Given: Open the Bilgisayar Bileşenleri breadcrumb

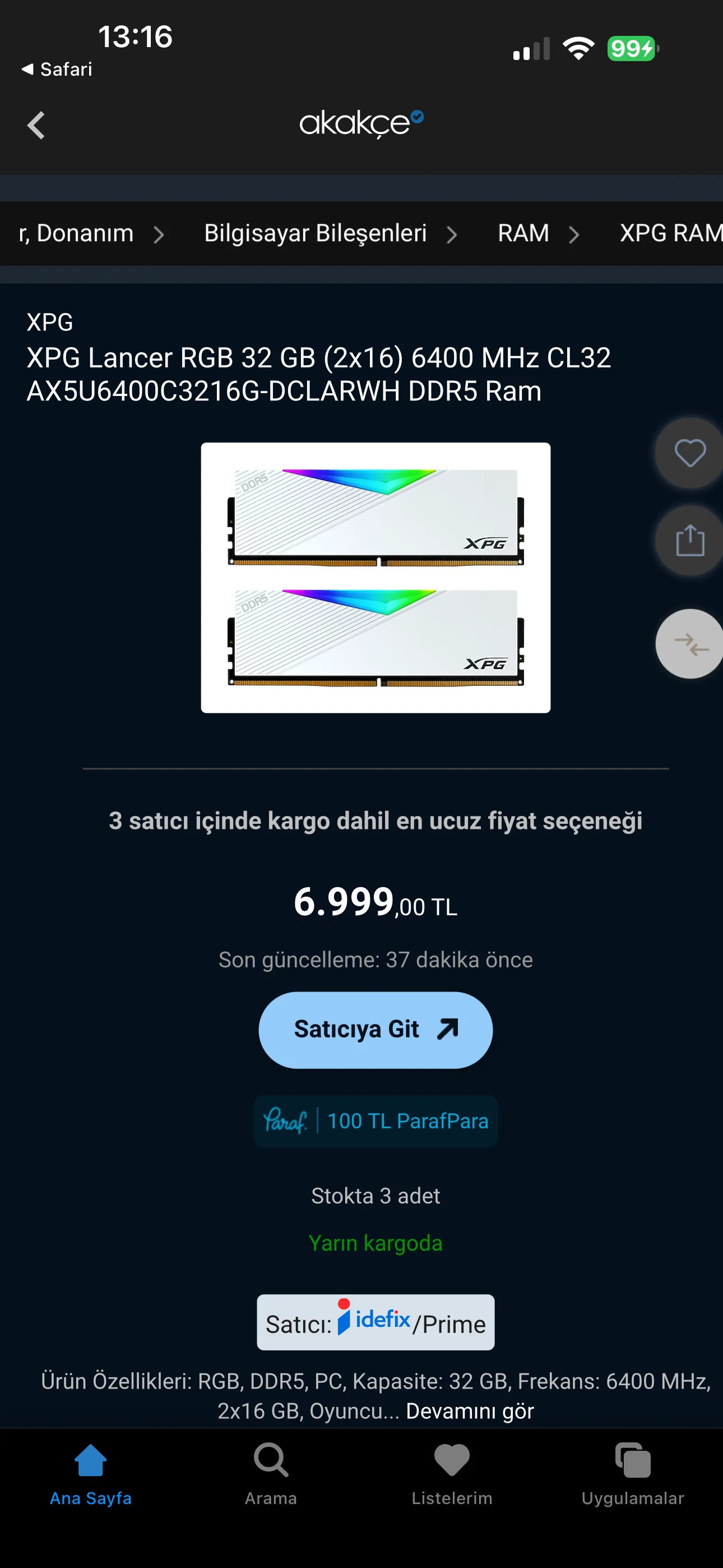Looking at the screenshot, I should (314, 233).
